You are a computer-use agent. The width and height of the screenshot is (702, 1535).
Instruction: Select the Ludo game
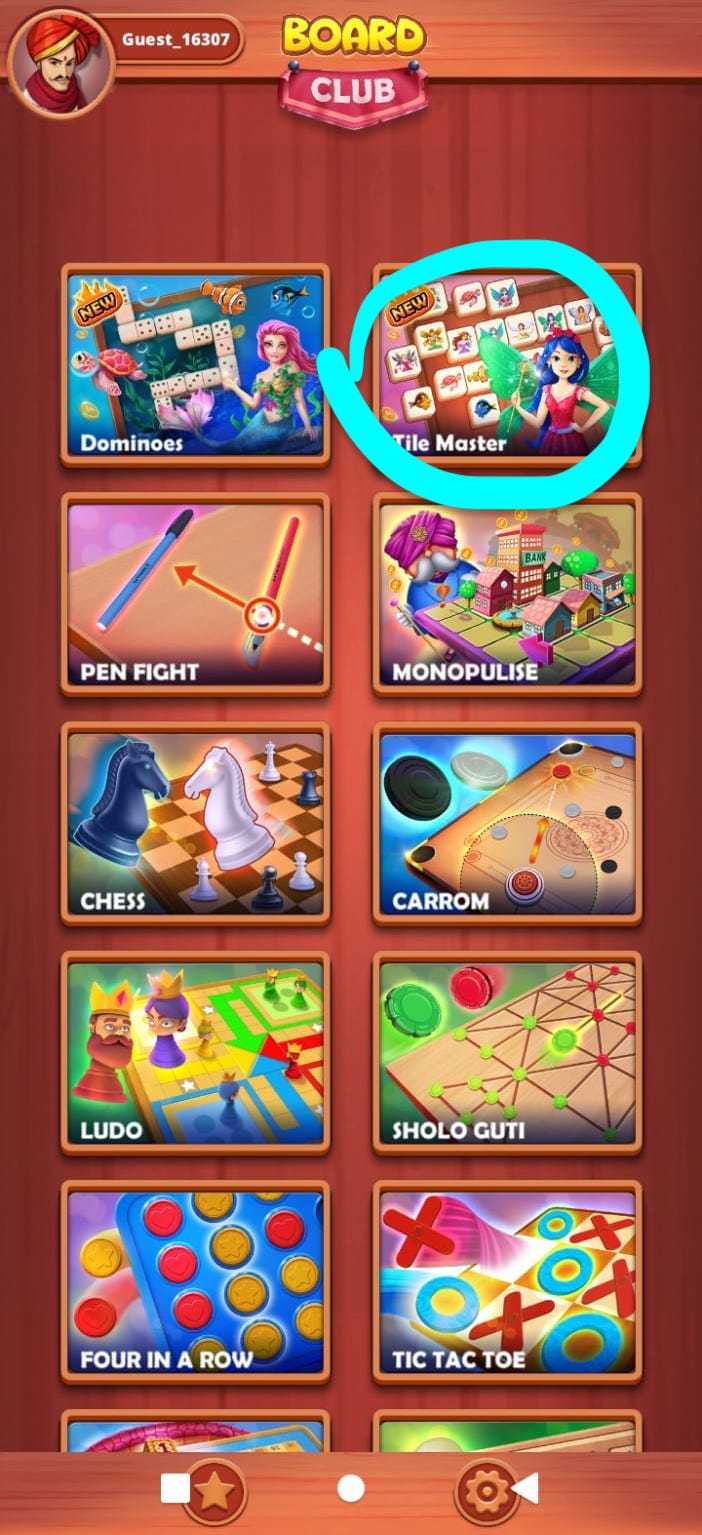coord(196,1053)
